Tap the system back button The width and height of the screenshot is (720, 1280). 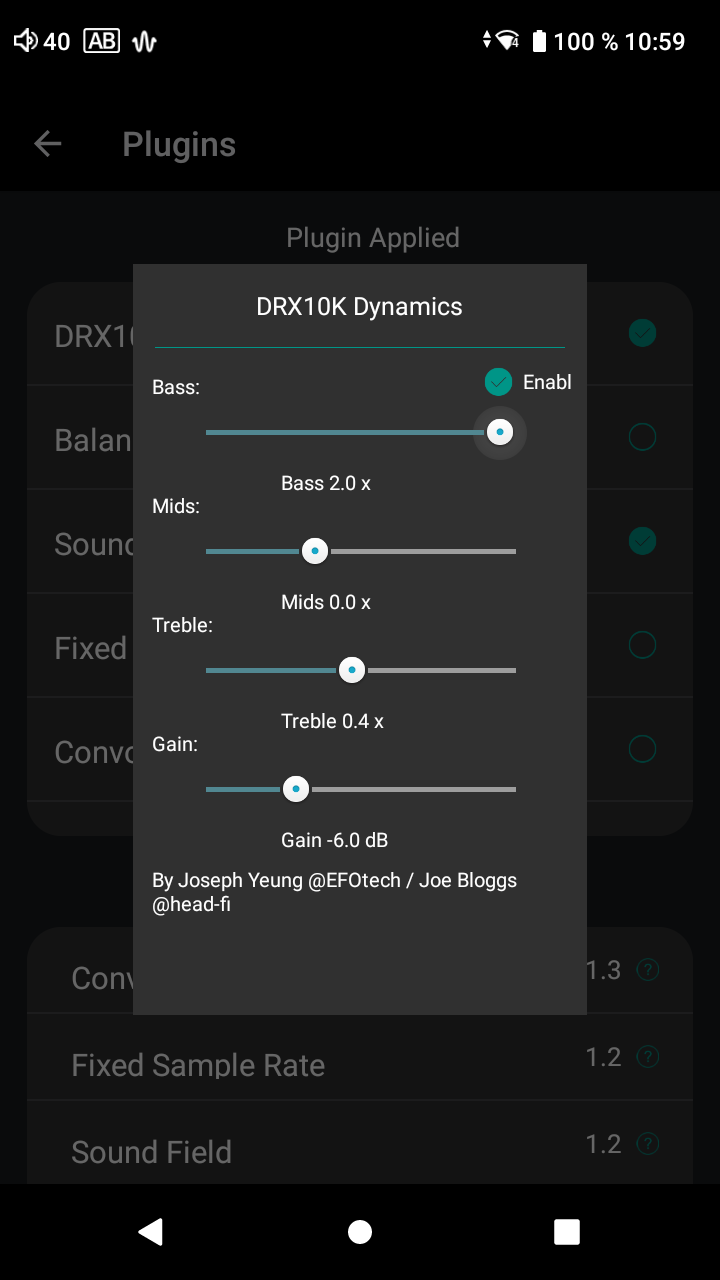click(x=151, y=1232)
